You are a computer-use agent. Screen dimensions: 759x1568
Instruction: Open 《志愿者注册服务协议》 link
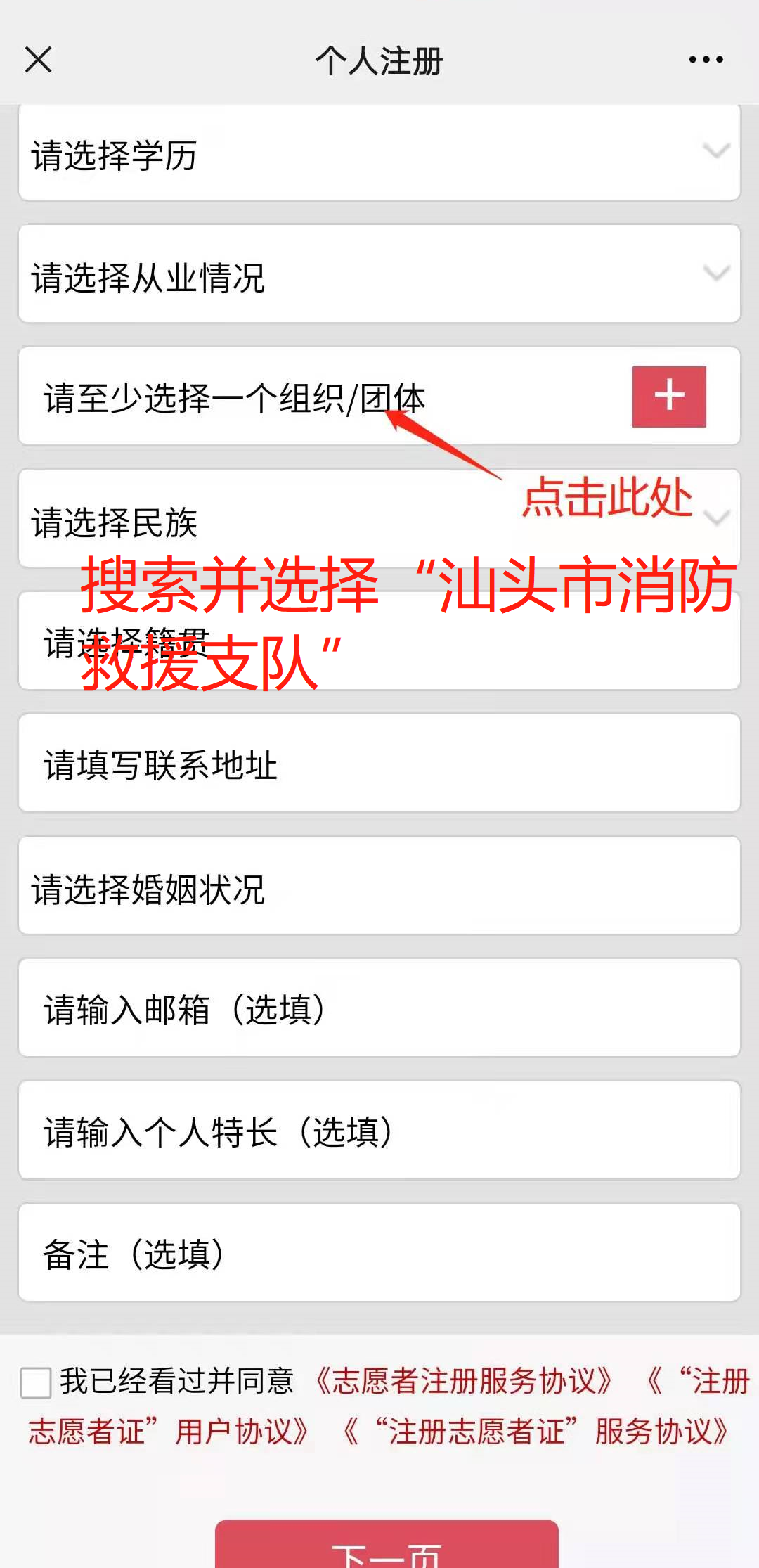coord(464,1381)
